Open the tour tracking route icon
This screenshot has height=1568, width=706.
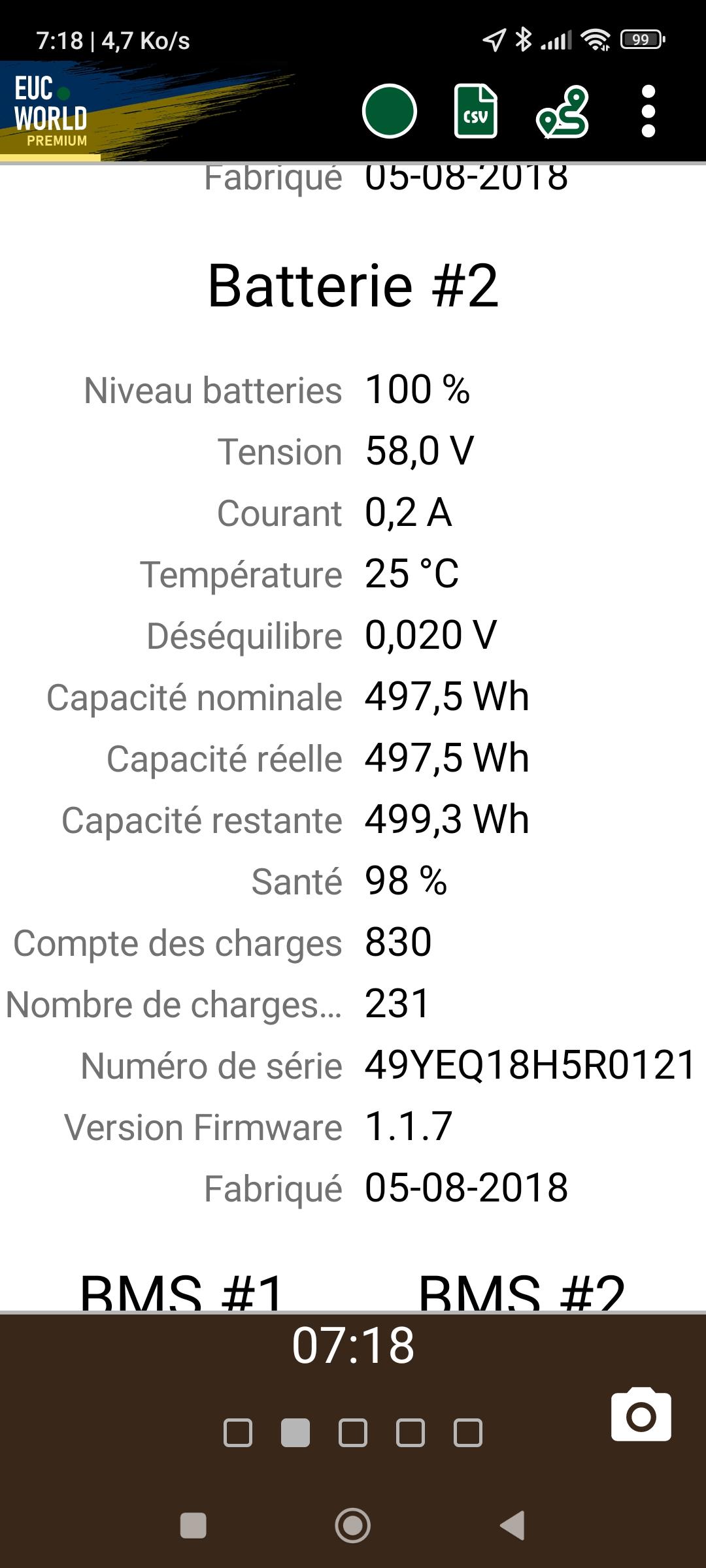(563, 112)
